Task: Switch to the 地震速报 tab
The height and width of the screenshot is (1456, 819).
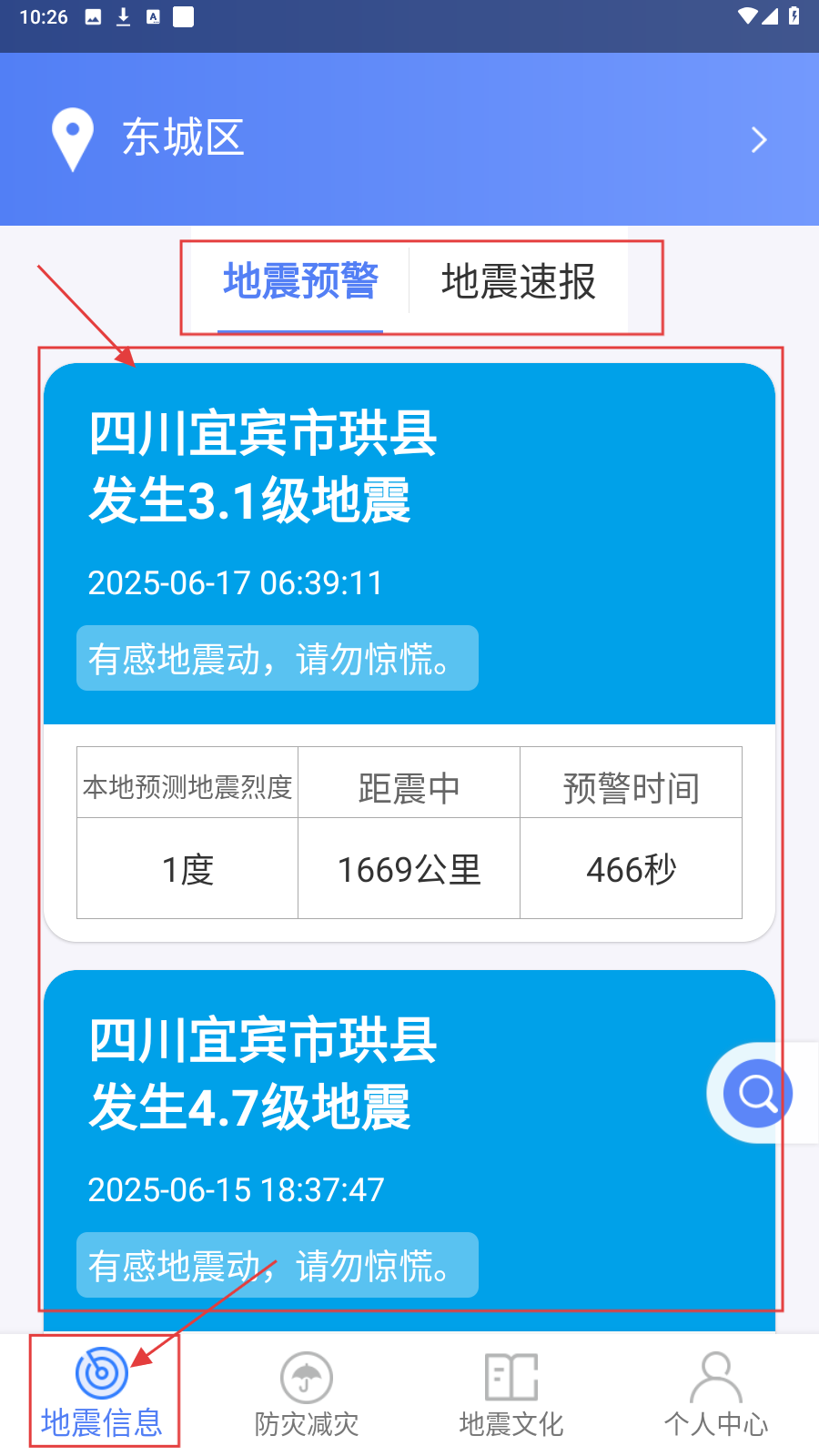Action: (518, 282)
